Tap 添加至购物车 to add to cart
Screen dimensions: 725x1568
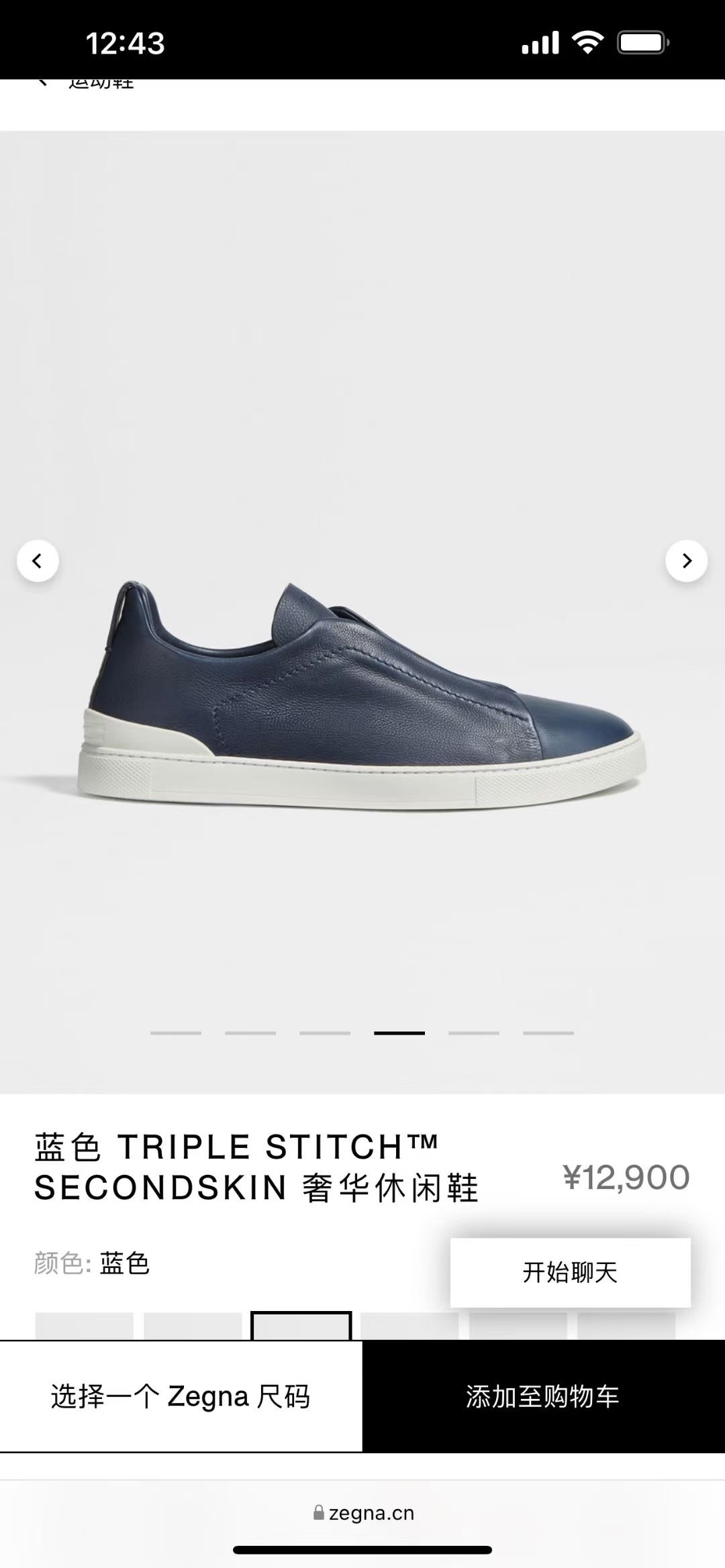(x=544, y=1397)
